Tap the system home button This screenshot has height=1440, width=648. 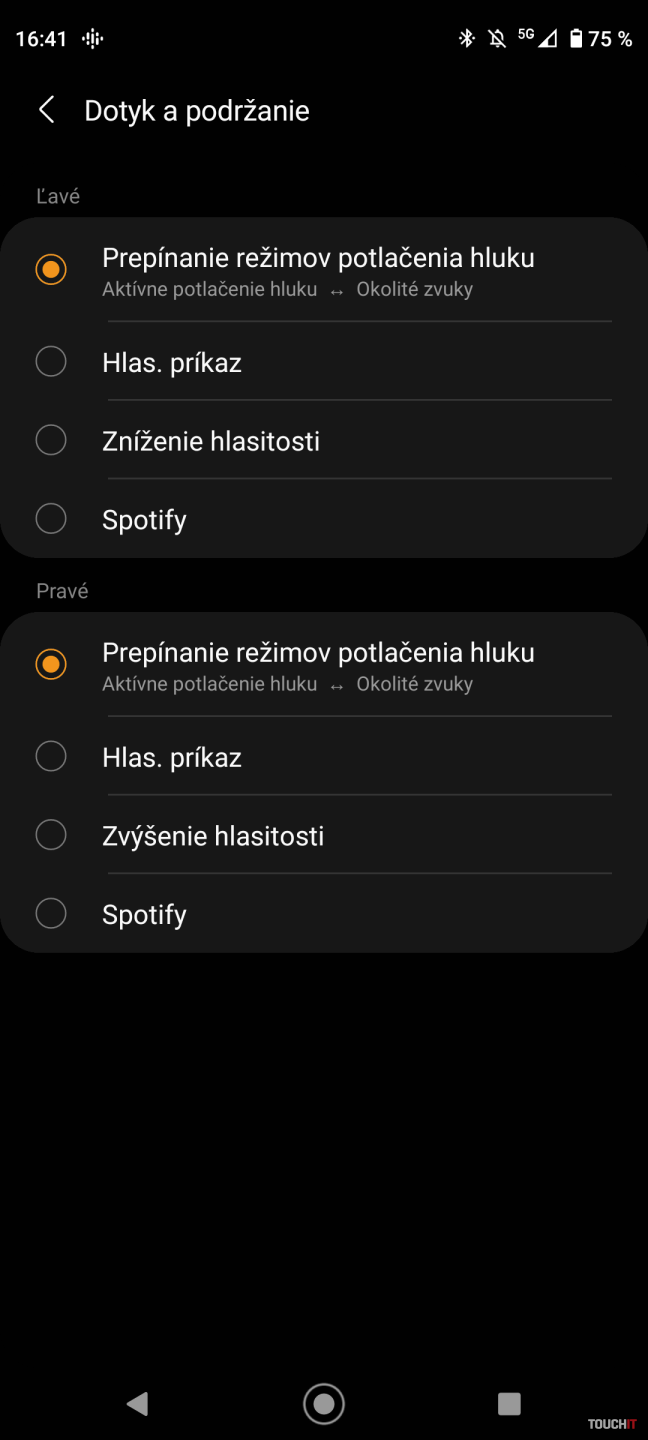[324, 1404]
